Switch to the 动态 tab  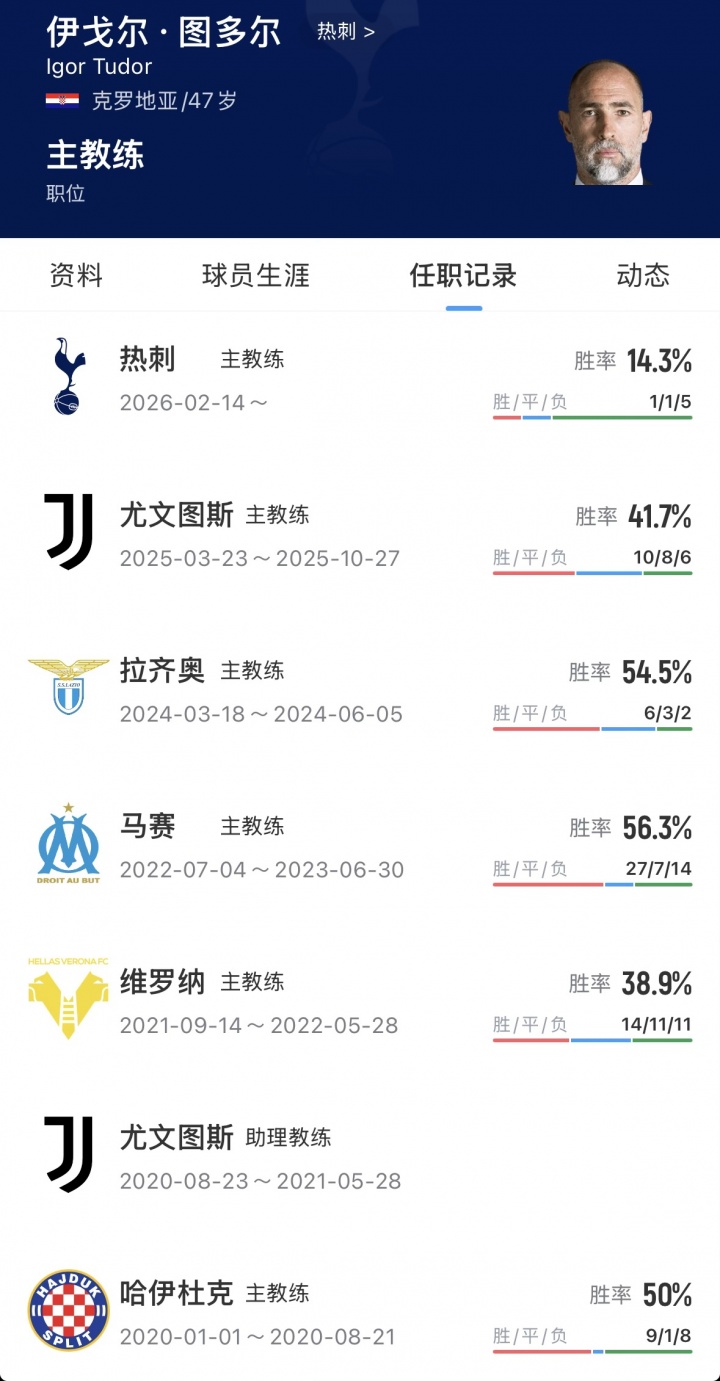pyautogui.click(x=641, y=276)
